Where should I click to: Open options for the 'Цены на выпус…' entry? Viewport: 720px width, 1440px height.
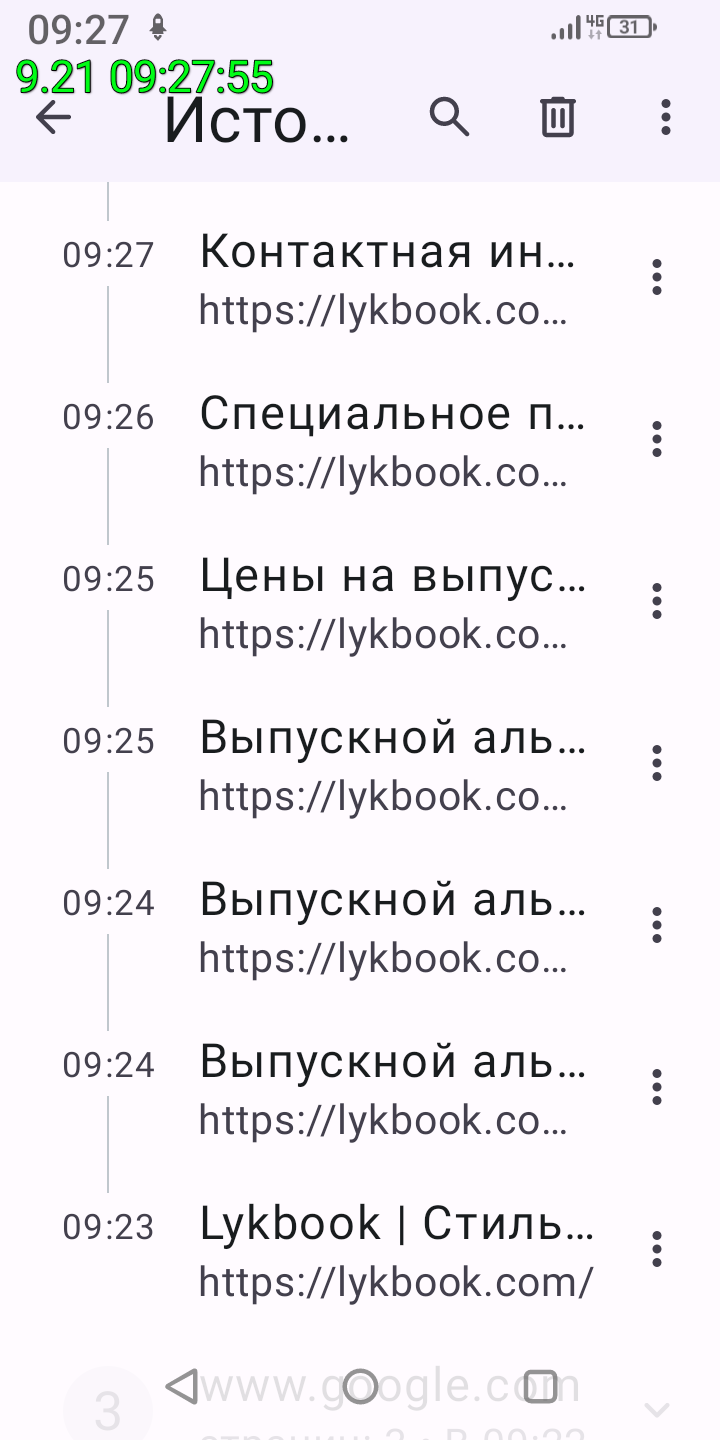(657, 601)
